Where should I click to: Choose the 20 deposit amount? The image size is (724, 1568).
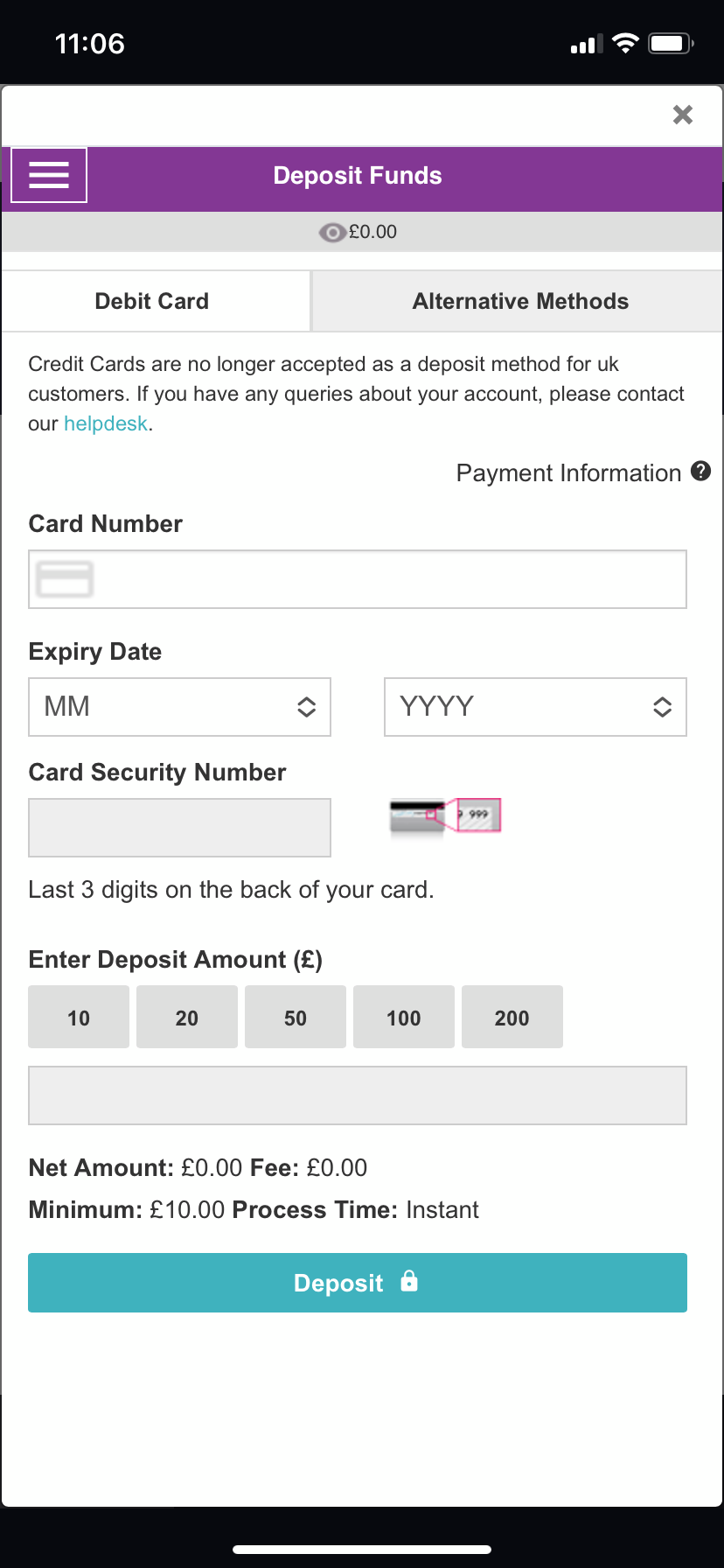(187, 1017)
